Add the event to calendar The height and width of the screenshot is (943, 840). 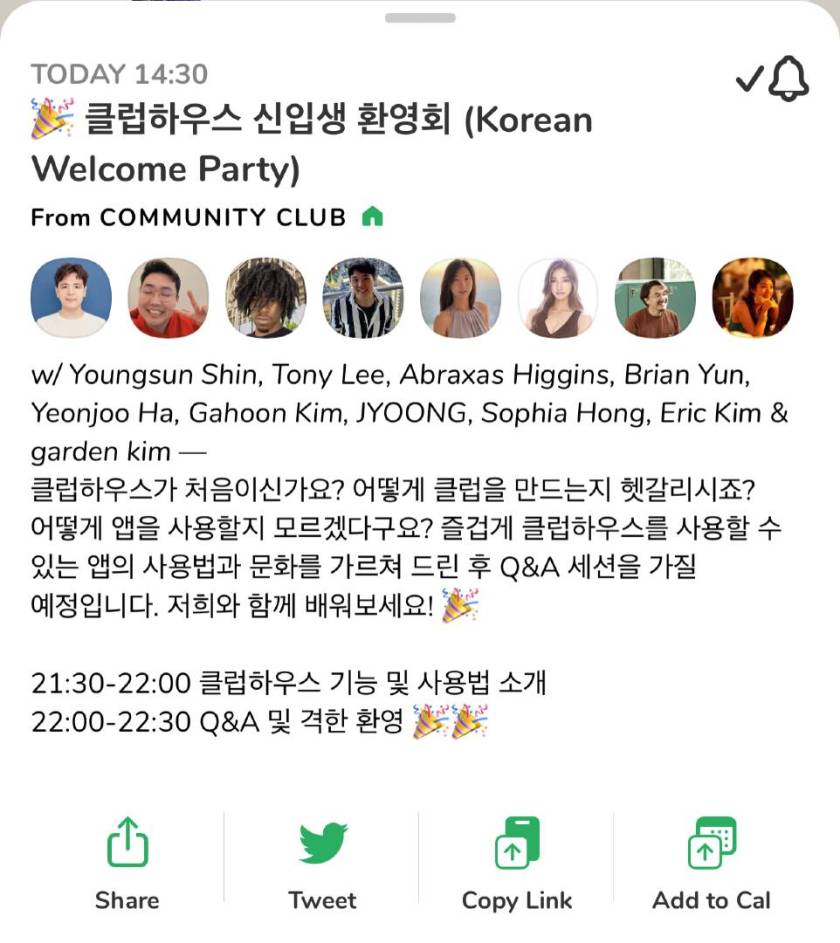tap(711, 863)
